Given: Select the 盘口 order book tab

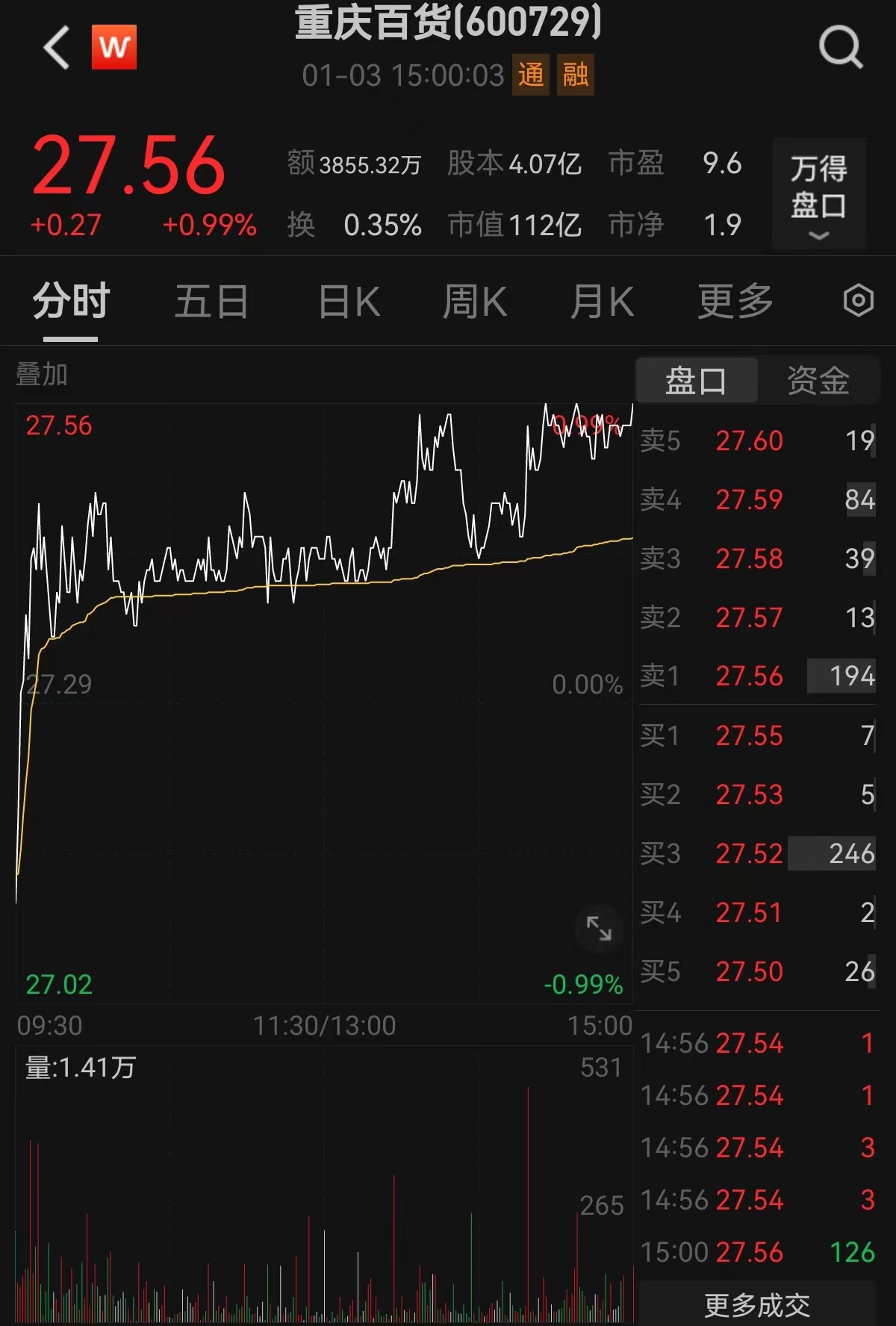Looking at the screenshot, I should [x=696, y=381].
